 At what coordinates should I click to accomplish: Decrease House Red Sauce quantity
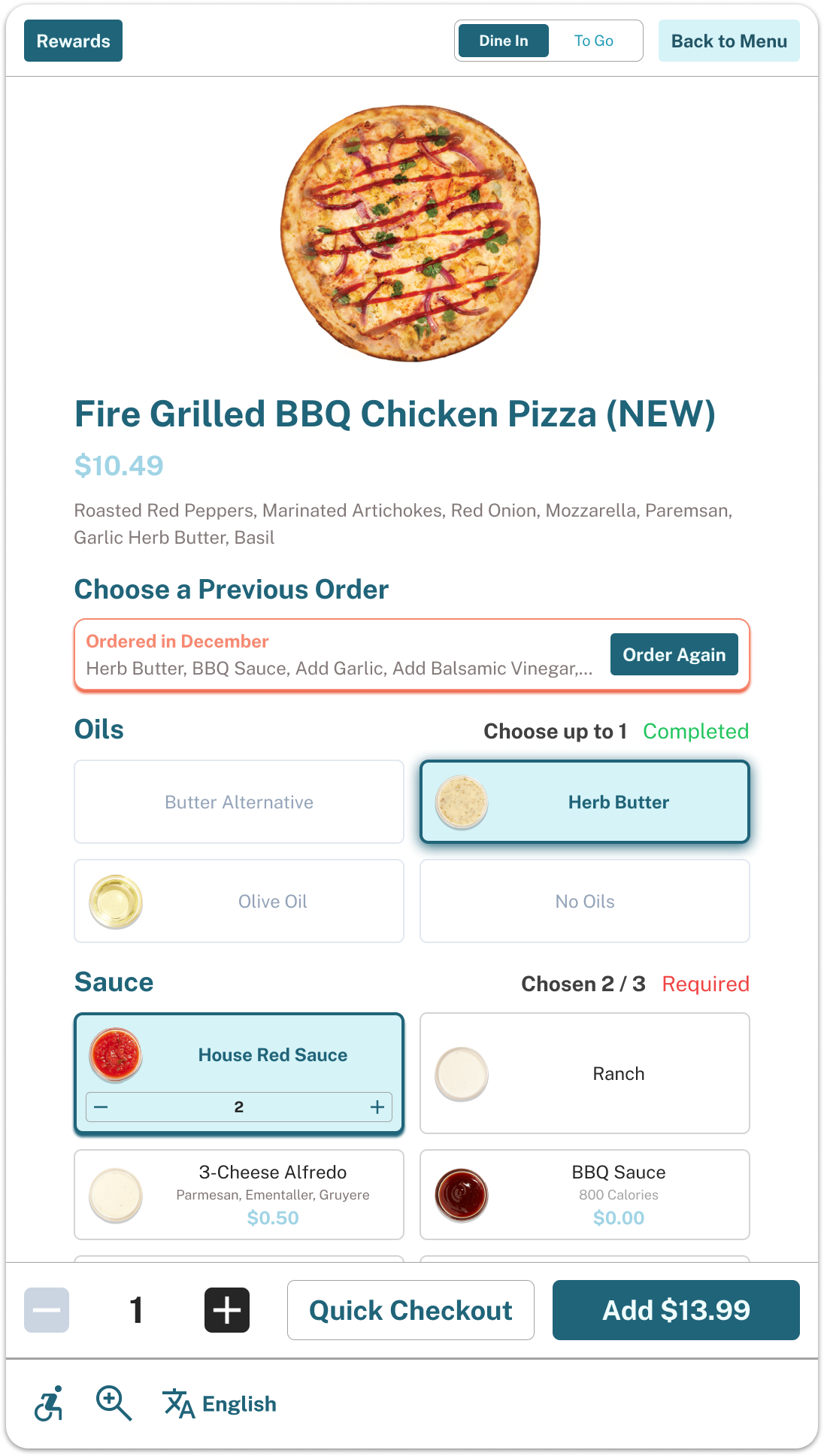click(101, 1107)
